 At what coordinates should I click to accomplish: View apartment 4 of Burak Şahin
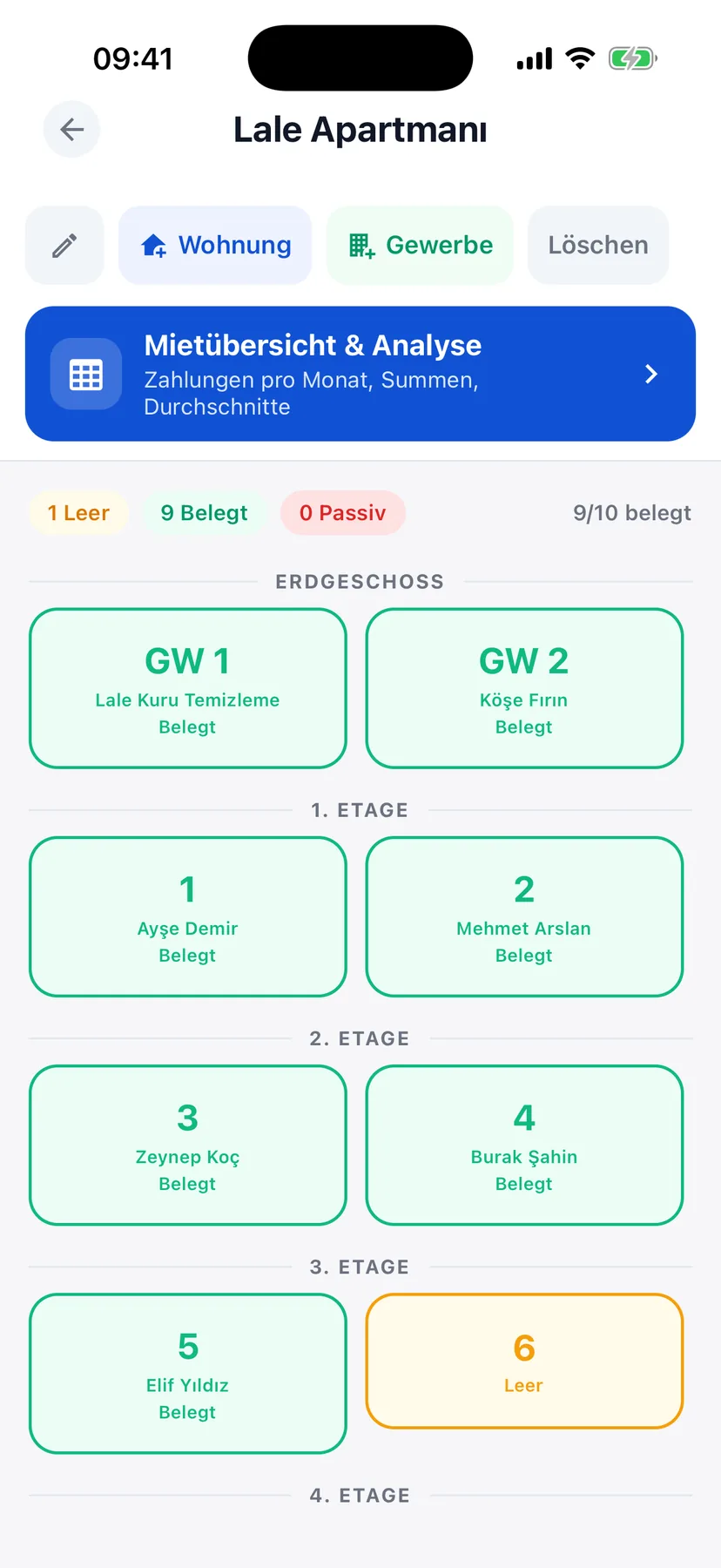coord(524,1145)
